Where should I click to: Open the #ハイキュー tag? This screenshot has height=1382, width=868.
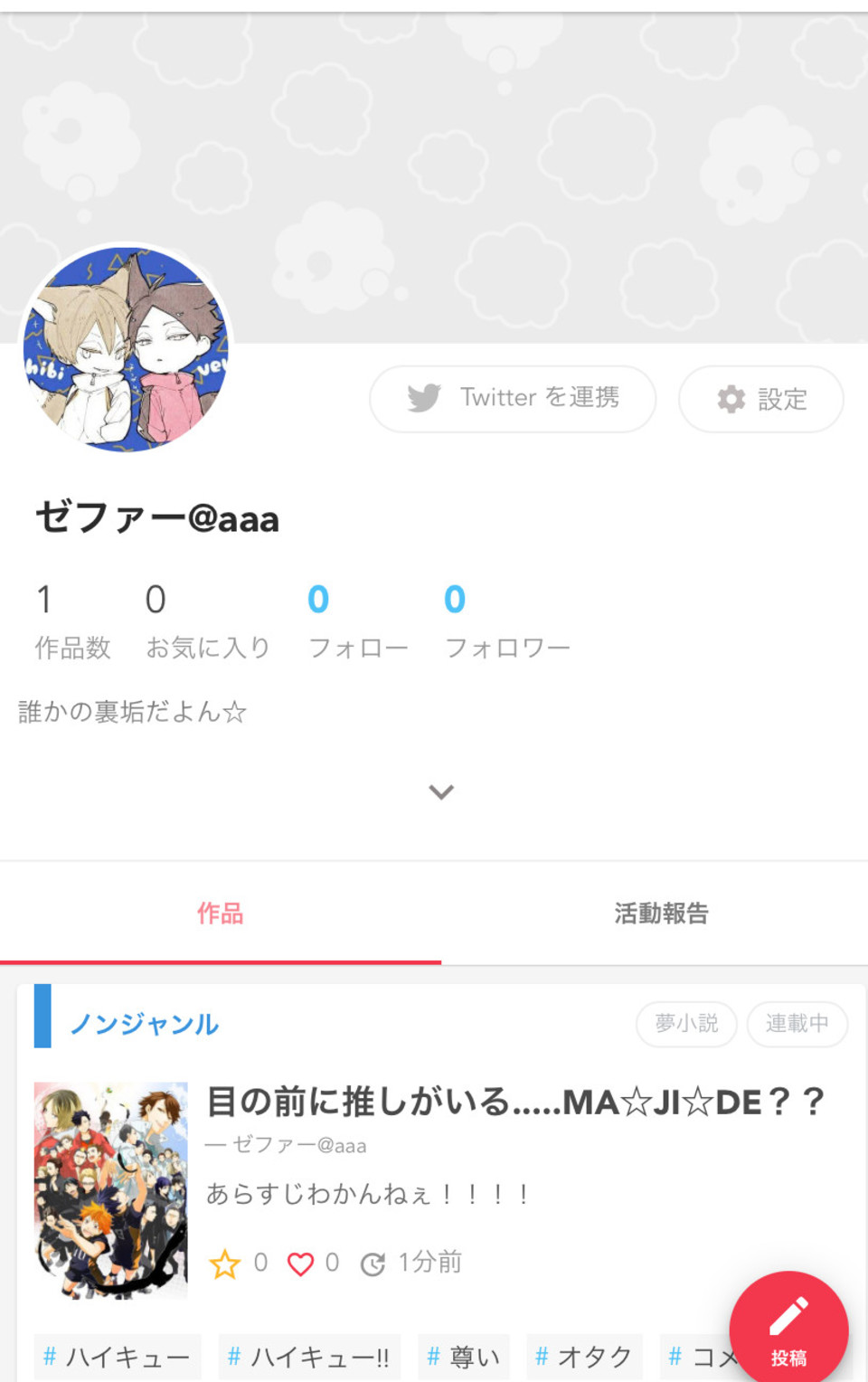pyautogui.click(x=118, y=1357)
